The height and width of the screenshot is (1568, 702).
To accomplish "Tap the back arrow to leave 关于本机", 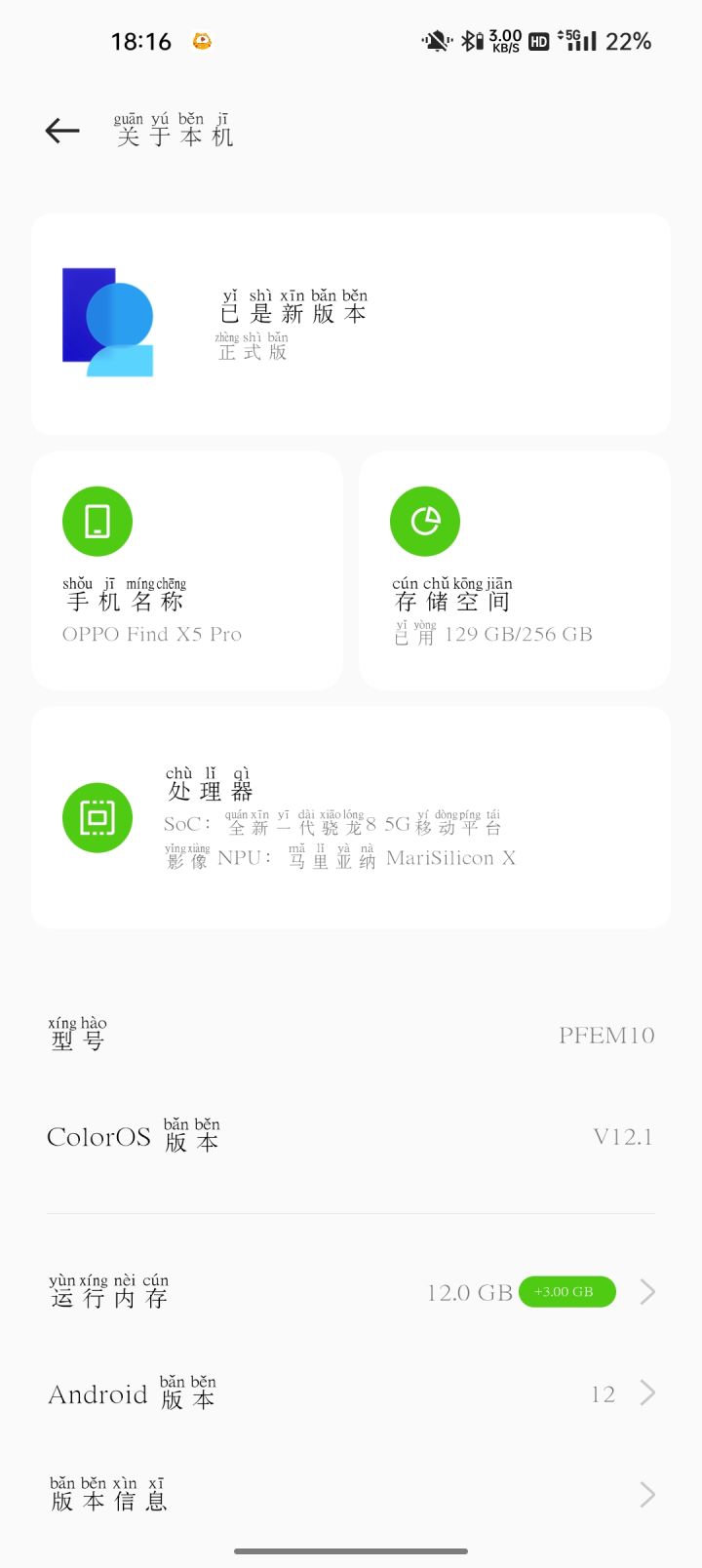I will (61, 131).
